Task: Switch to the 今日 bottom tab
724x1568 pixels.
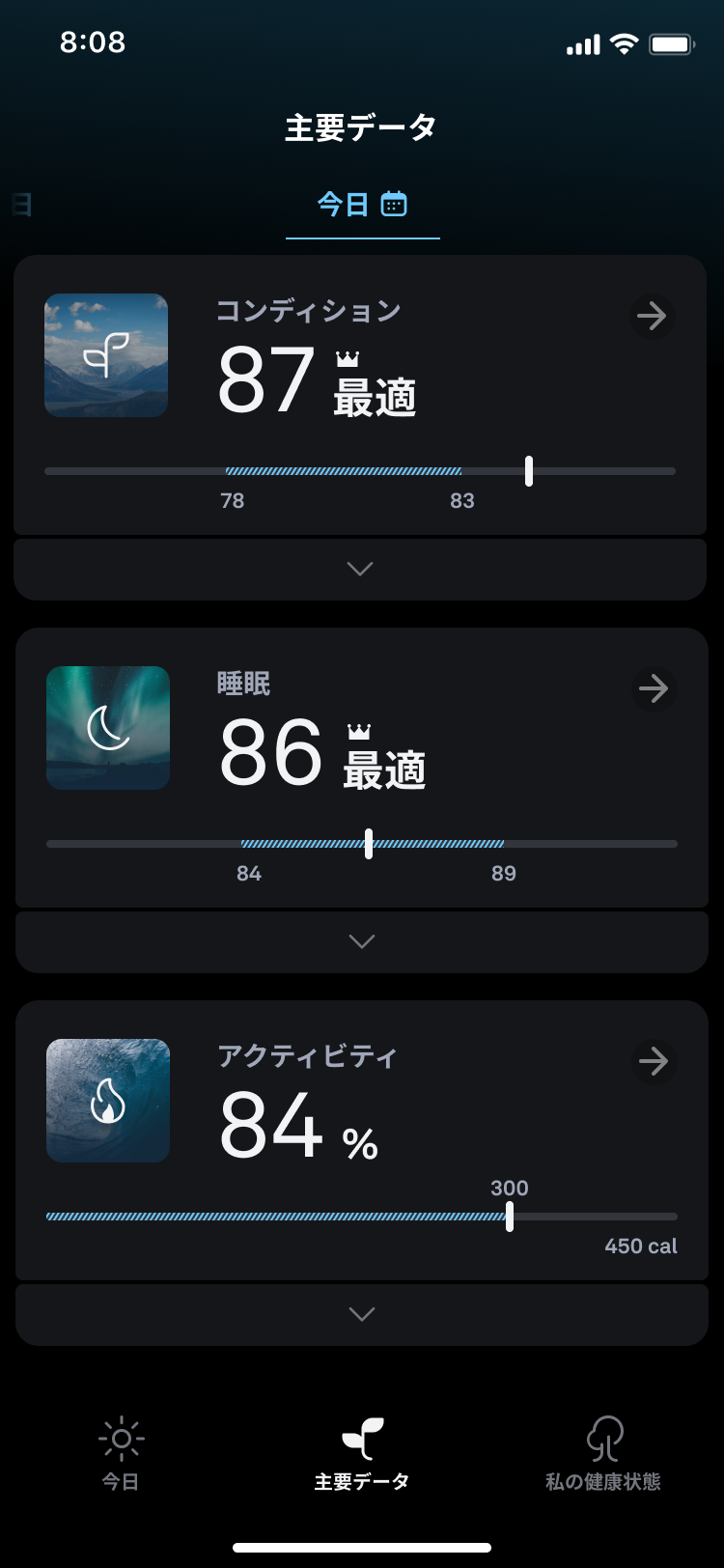Action: 121,1454
